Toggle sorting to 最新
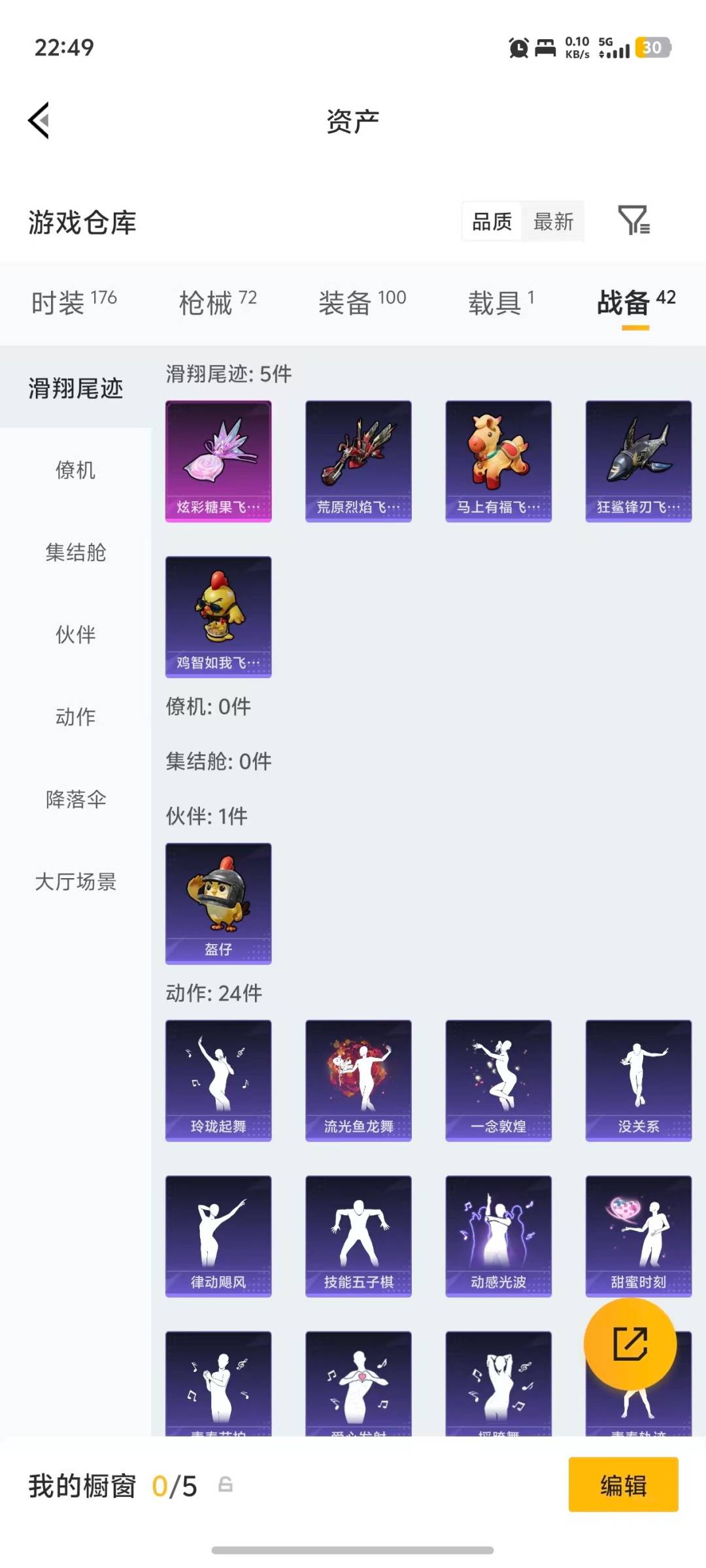 pos(552,221)
